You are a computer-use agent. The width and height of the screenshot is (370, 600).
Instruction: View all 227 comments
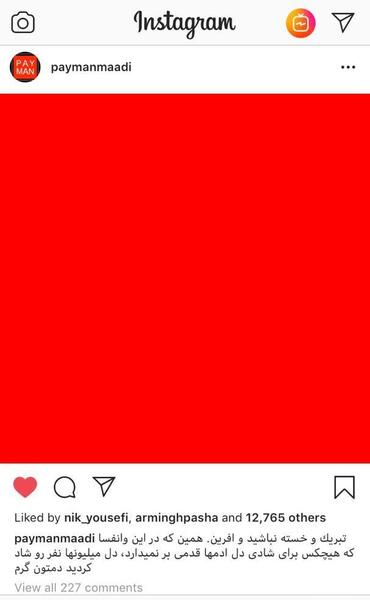78,588
